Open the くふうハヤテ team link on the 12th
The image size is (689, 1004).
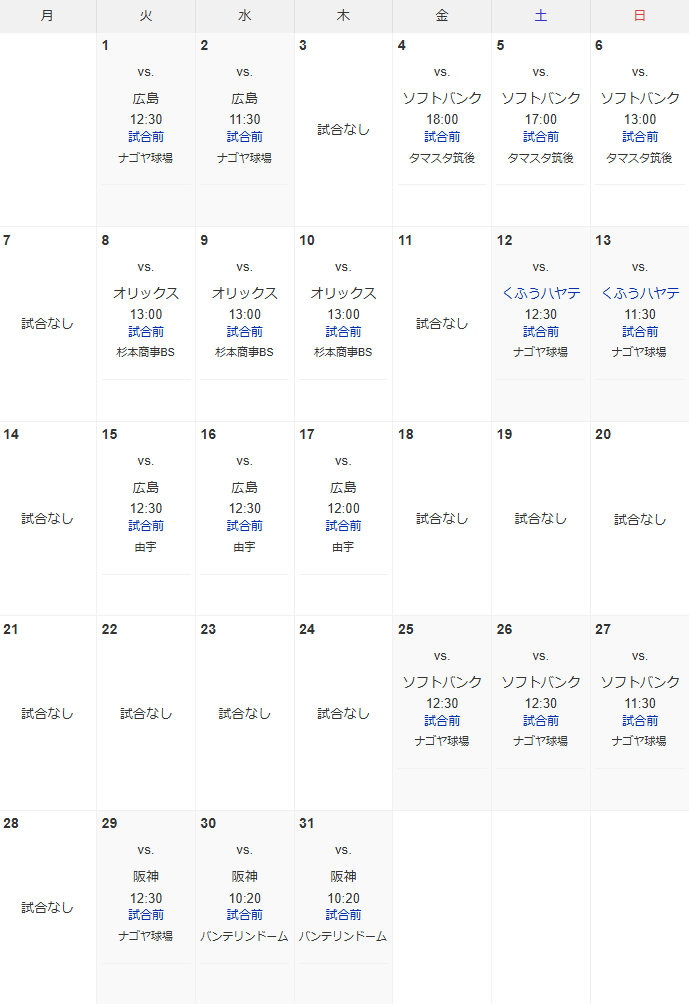point(541,293)
